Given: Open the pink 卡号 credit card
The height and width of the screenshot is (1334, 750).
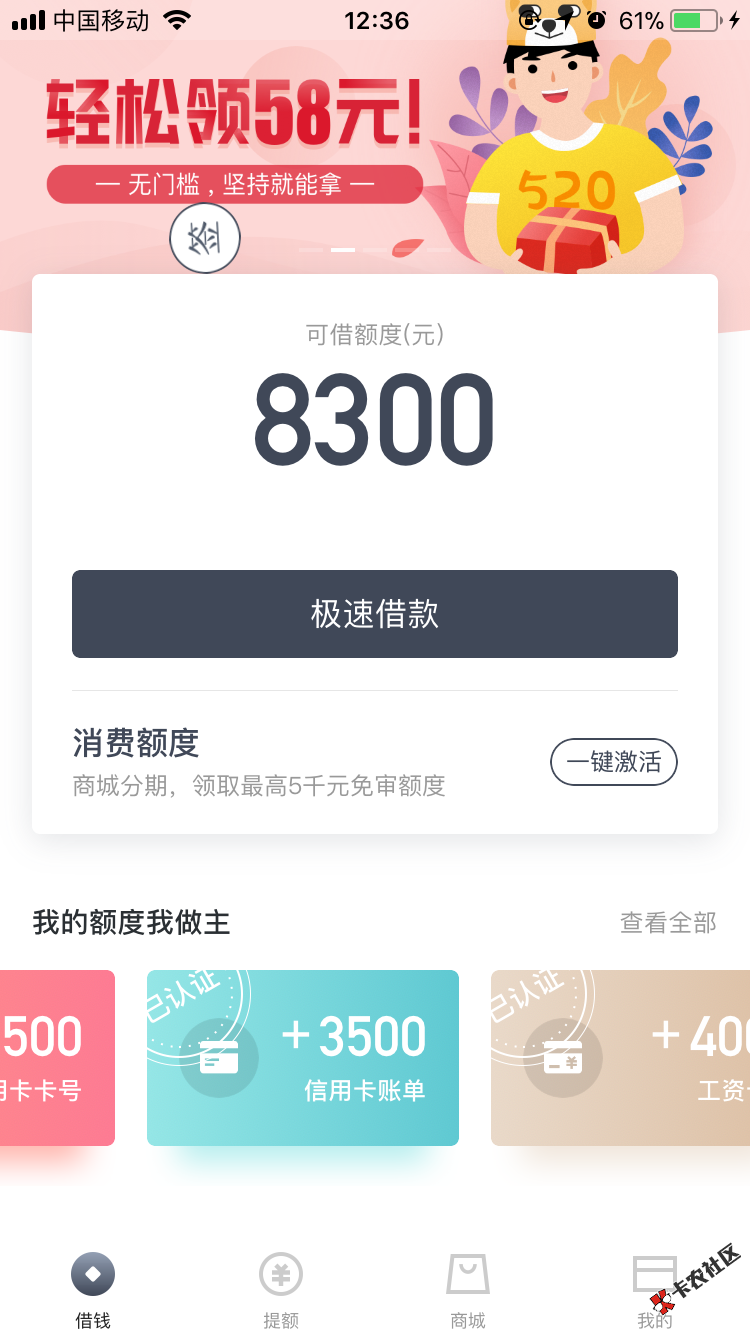Looking at the screenshot, I should [57, 1058].
